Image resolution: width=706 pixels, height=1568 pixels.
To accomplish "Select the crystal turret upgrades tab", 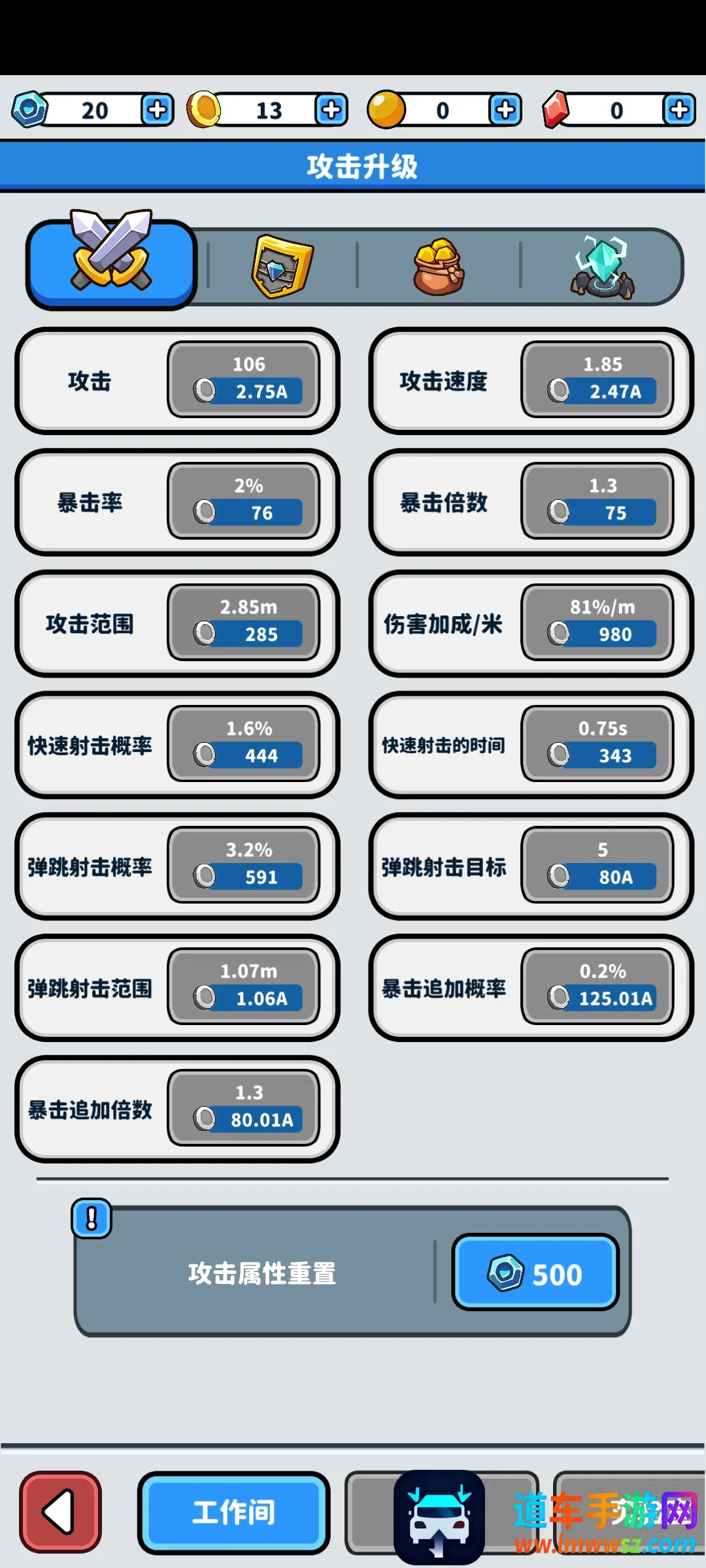I will click(x=602, y=267).
